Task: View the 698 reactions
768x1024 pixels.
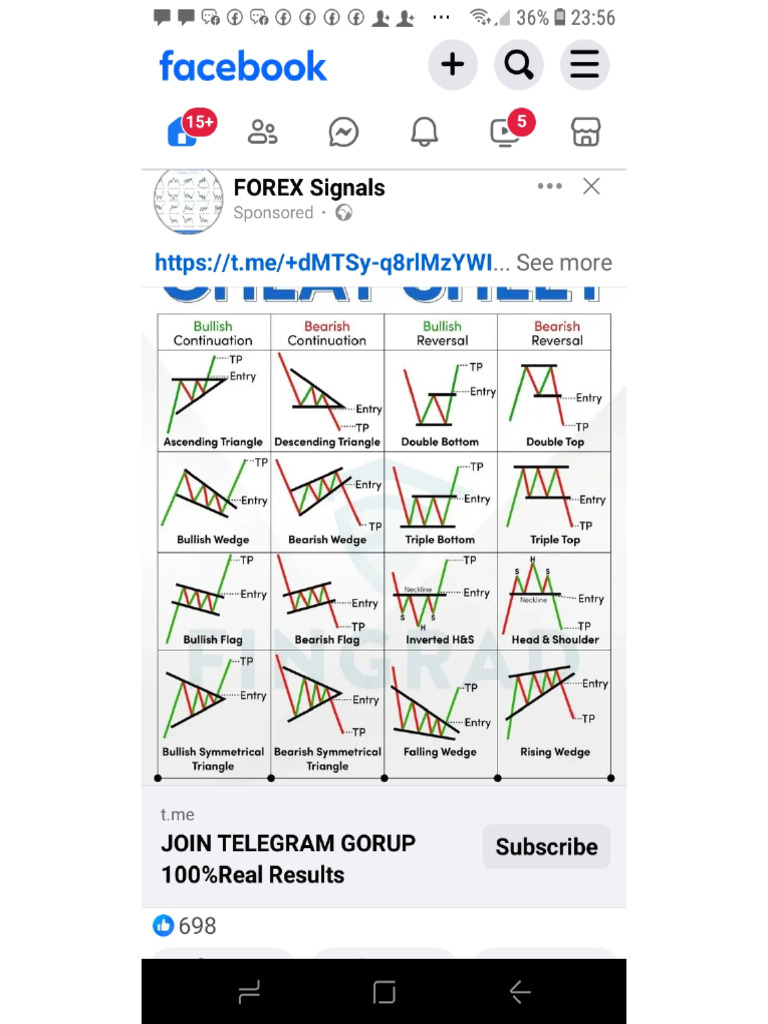Action: point(184,925)
